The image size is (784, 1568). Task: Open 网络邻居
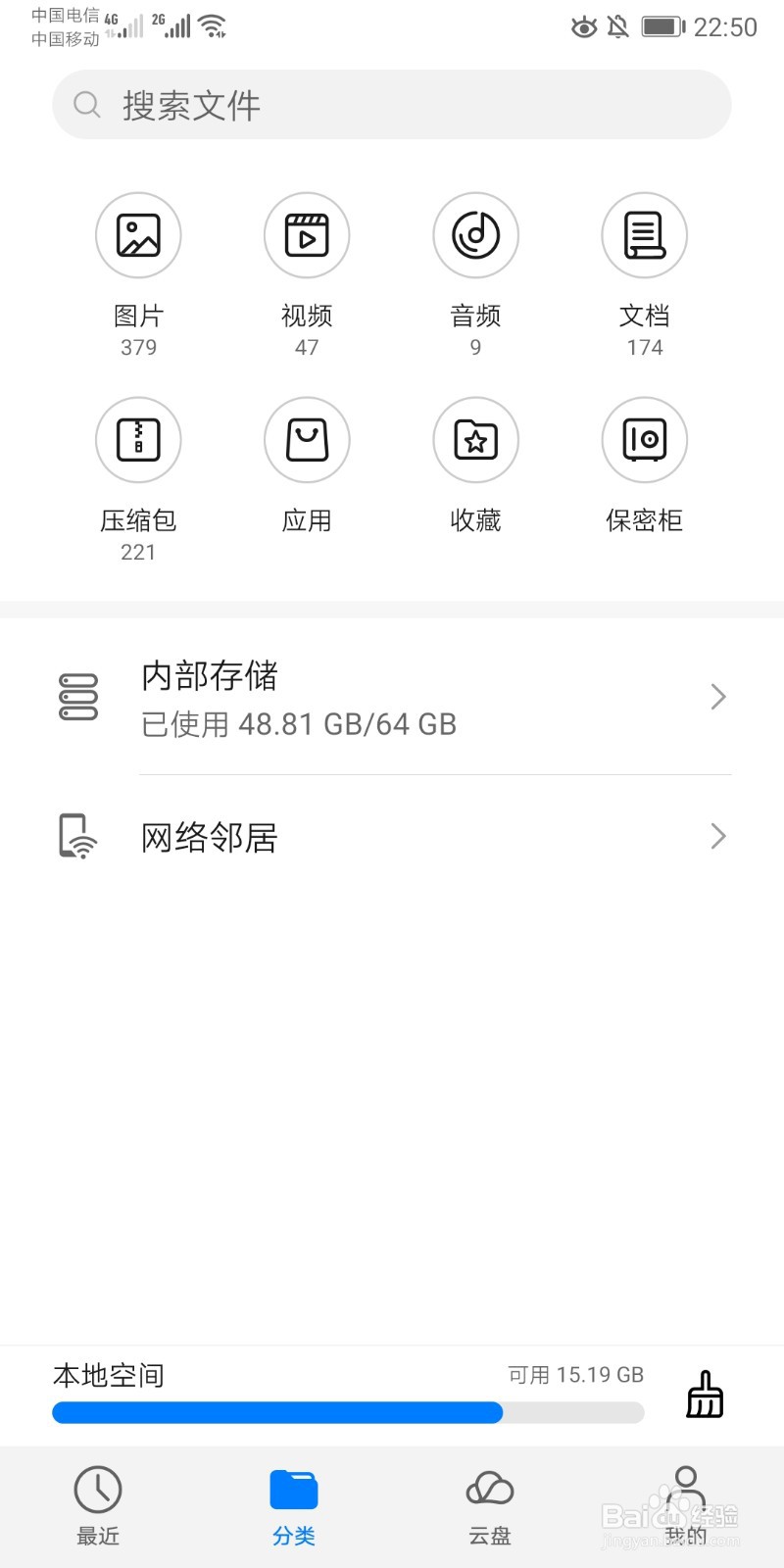click(392, 837)
